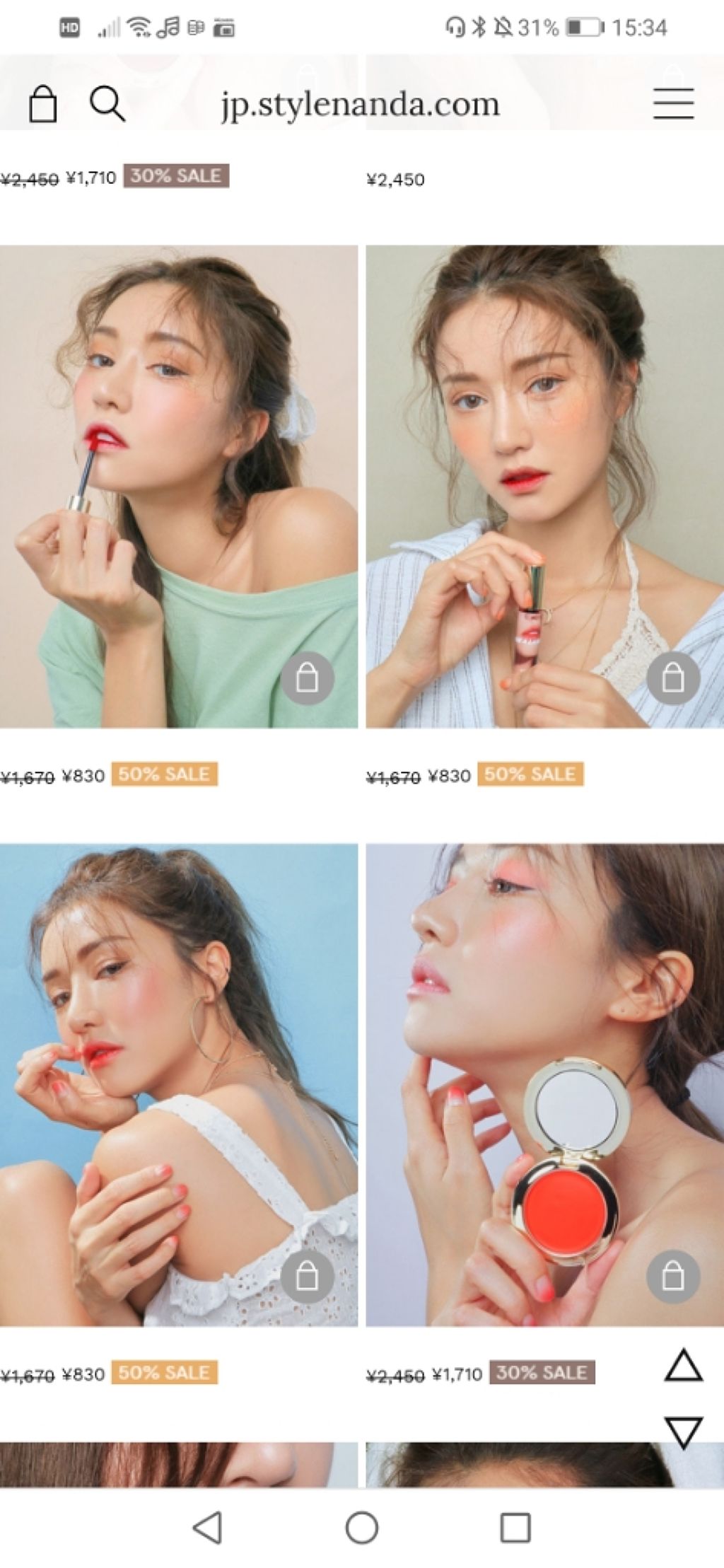Jump to the bottom with down arrow

683,1431
